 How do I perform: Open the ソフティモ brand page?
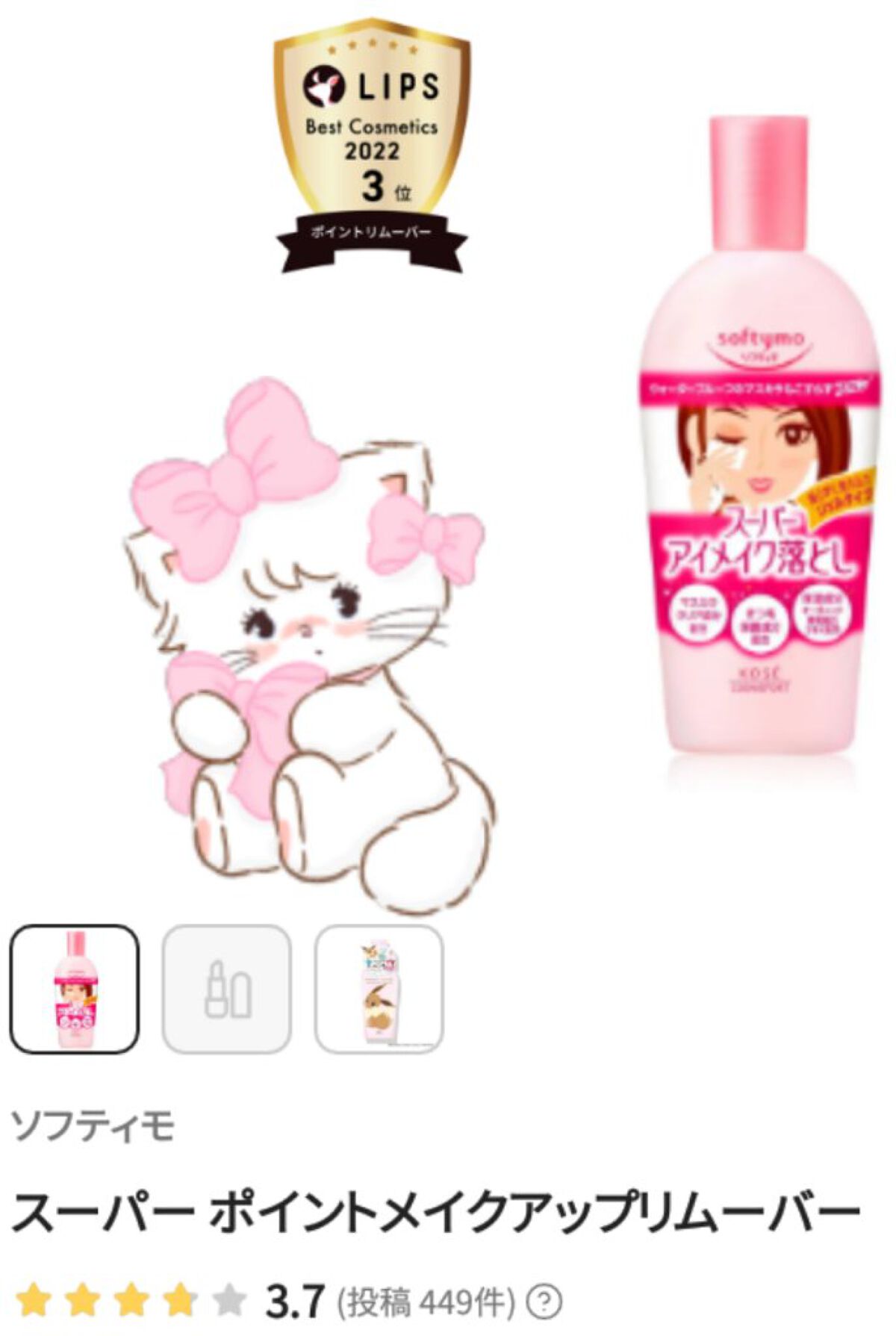pyautogui.click(x=93, y=1126)
